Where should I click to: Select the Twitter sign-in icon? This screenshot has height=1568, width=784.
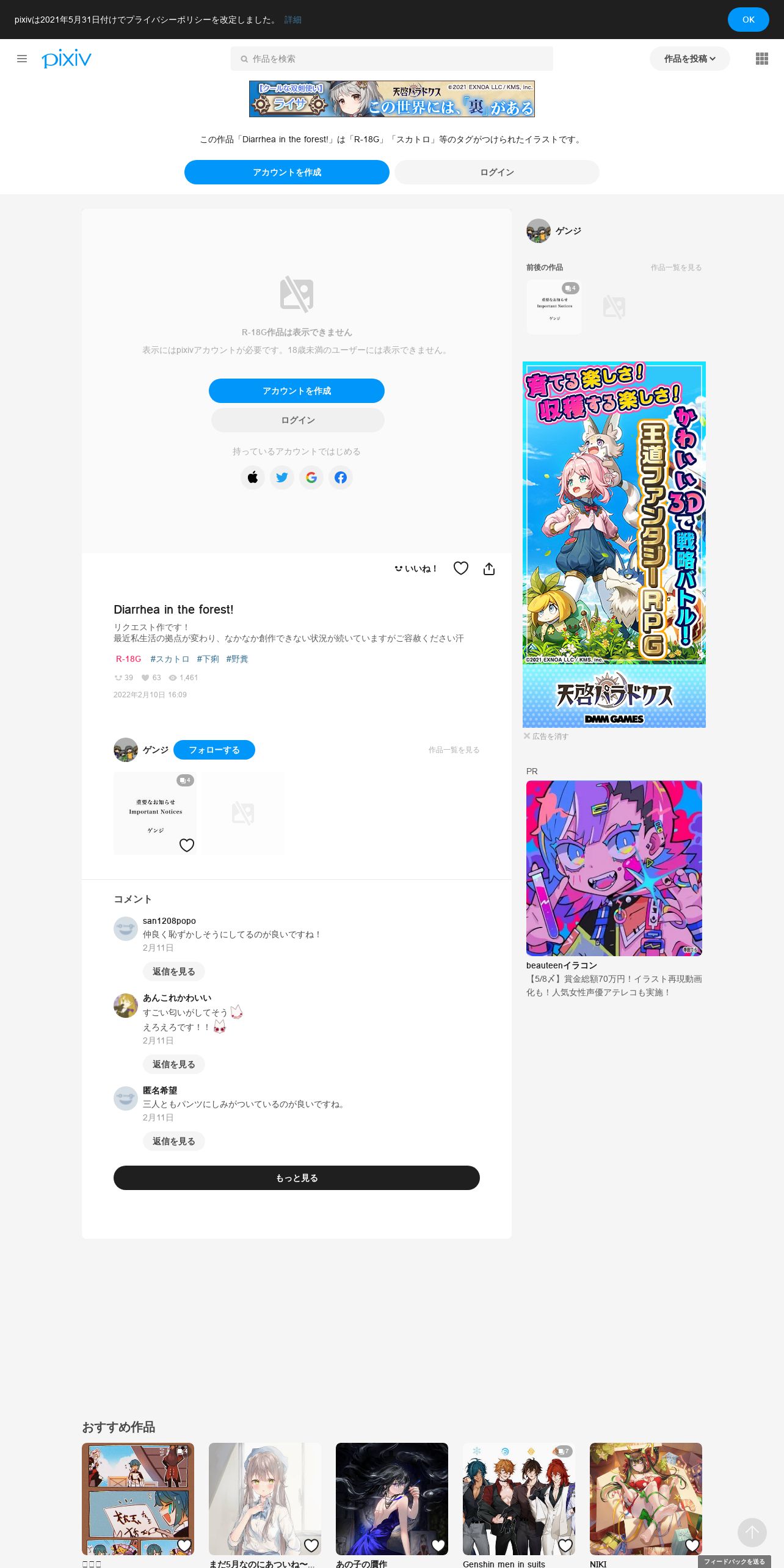point(282,477)
